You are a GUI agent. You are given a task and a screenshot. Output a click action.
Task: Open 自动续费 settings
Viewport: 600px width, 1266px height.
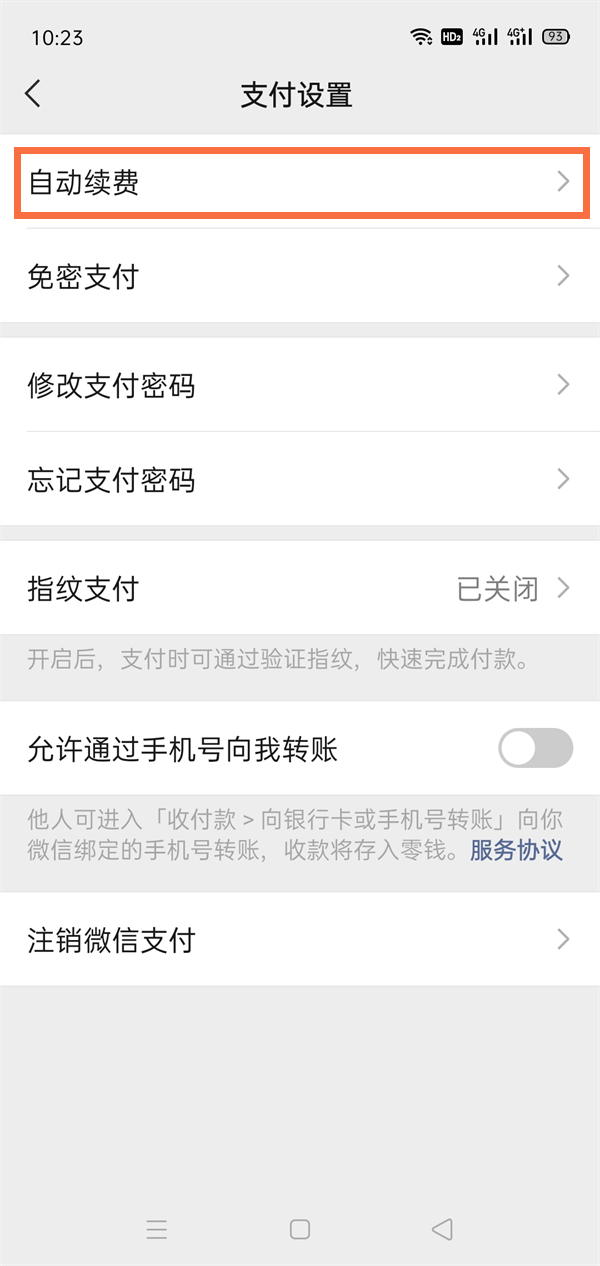coord(300,182)
